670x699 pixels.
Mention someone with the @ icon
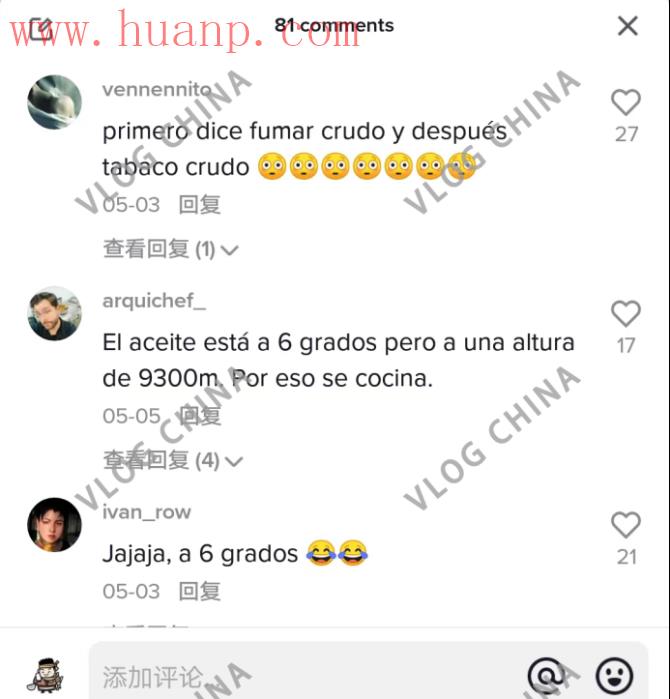tap(545, 676)
